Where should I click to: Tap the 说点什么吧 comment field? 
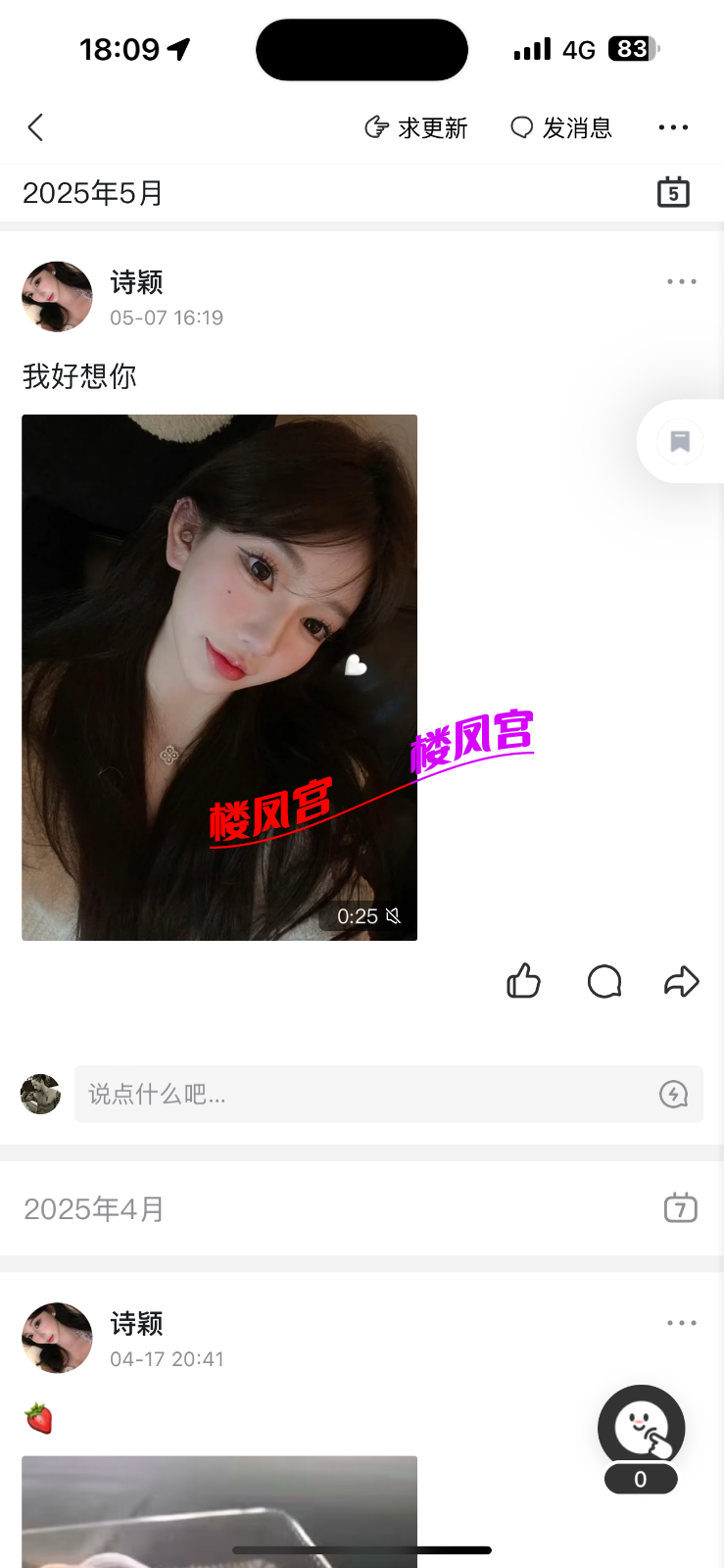coord(362,1094)
